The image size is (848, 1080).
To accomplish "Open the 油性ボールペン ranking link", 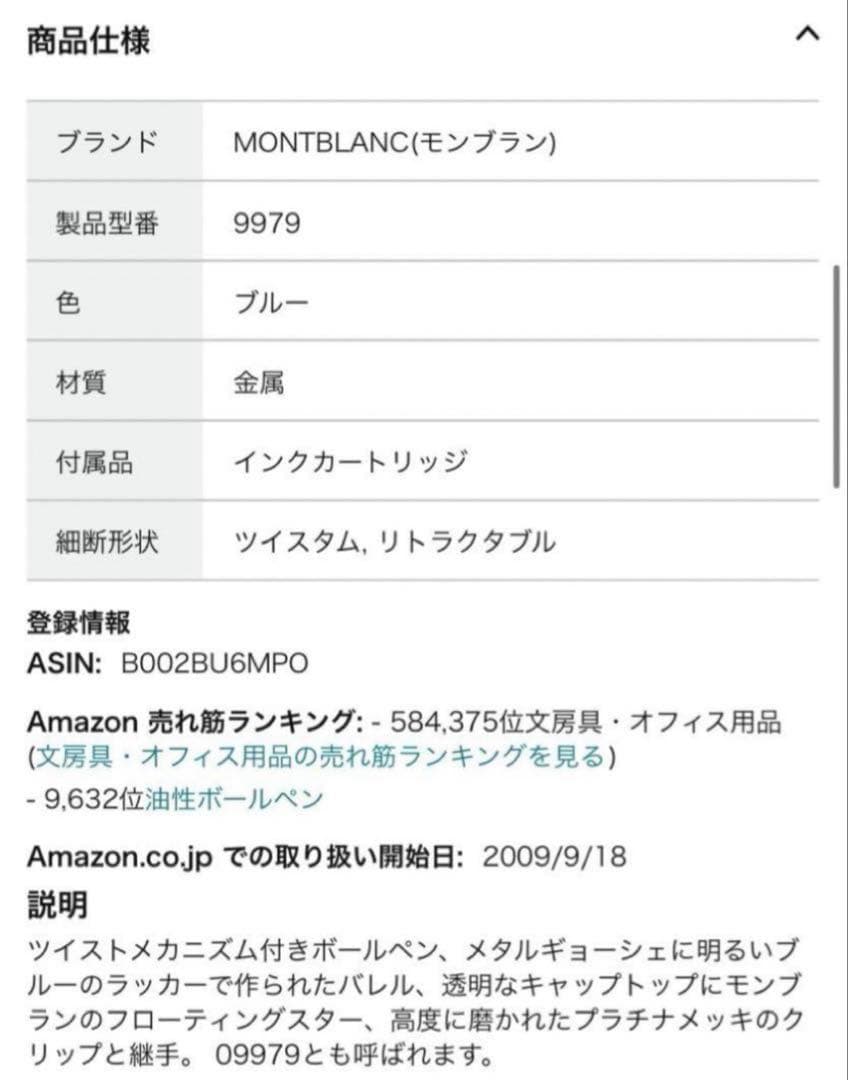I will [x=234, y=799].
